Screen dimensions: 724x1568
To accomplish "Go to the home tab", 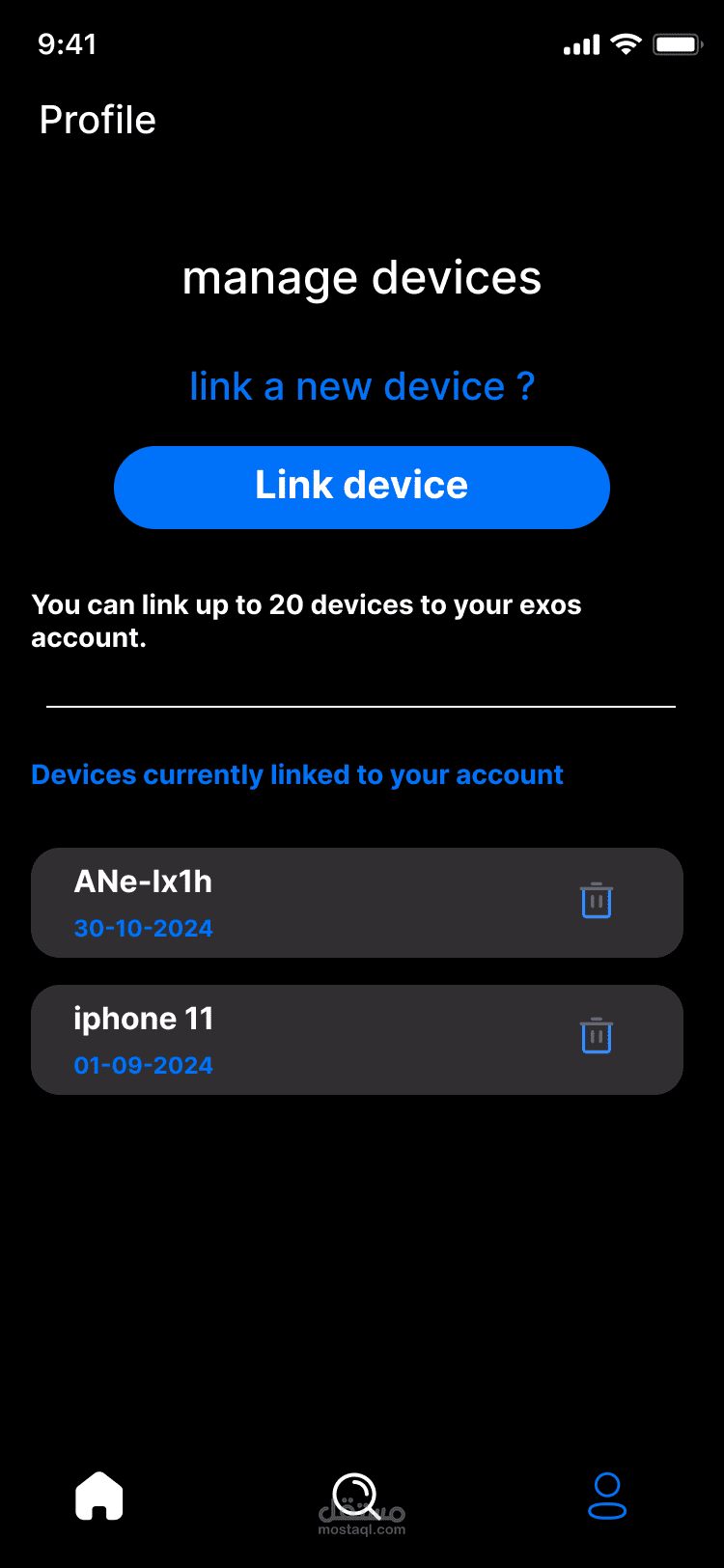I will [99, 1496].
